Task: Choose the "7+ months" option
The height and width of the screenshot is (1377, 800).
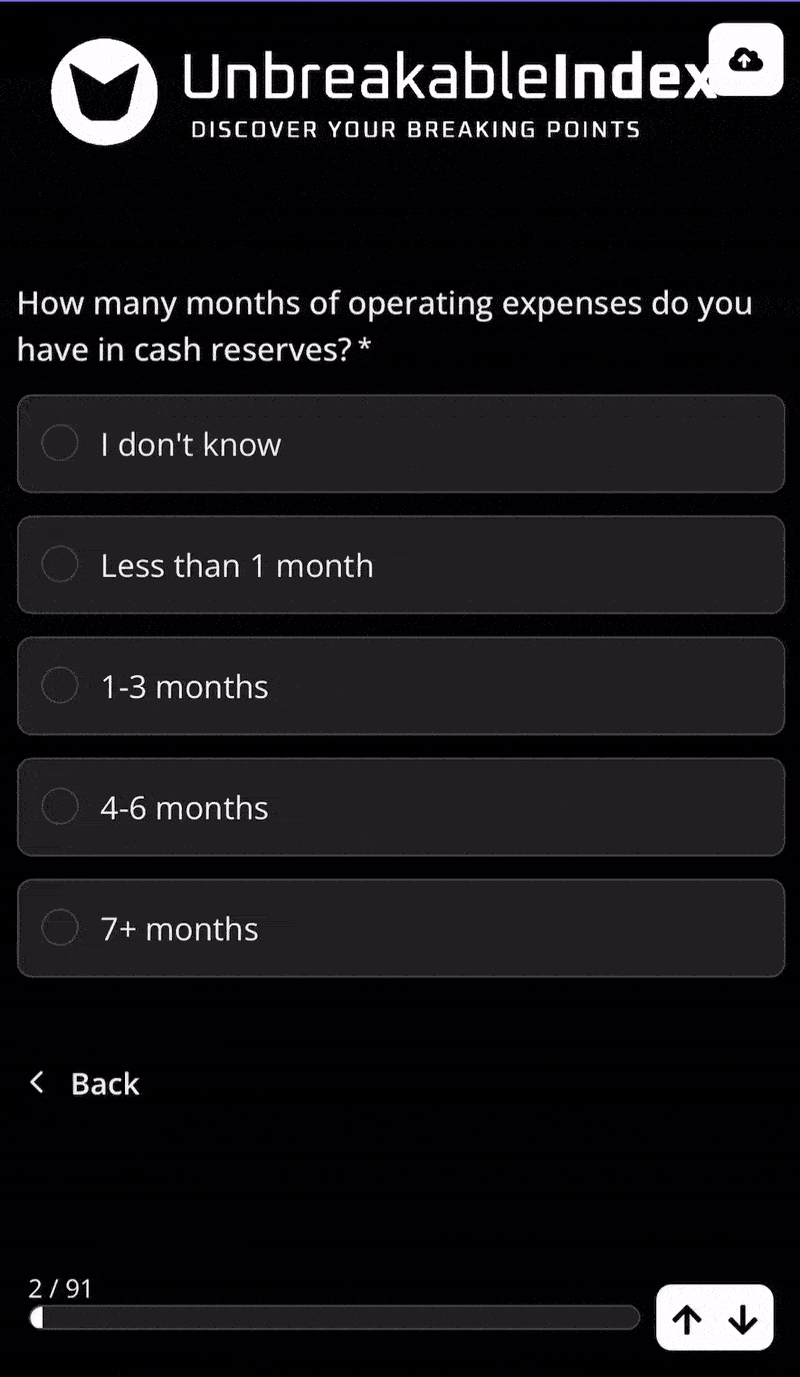Action: (x=401, y=928)
